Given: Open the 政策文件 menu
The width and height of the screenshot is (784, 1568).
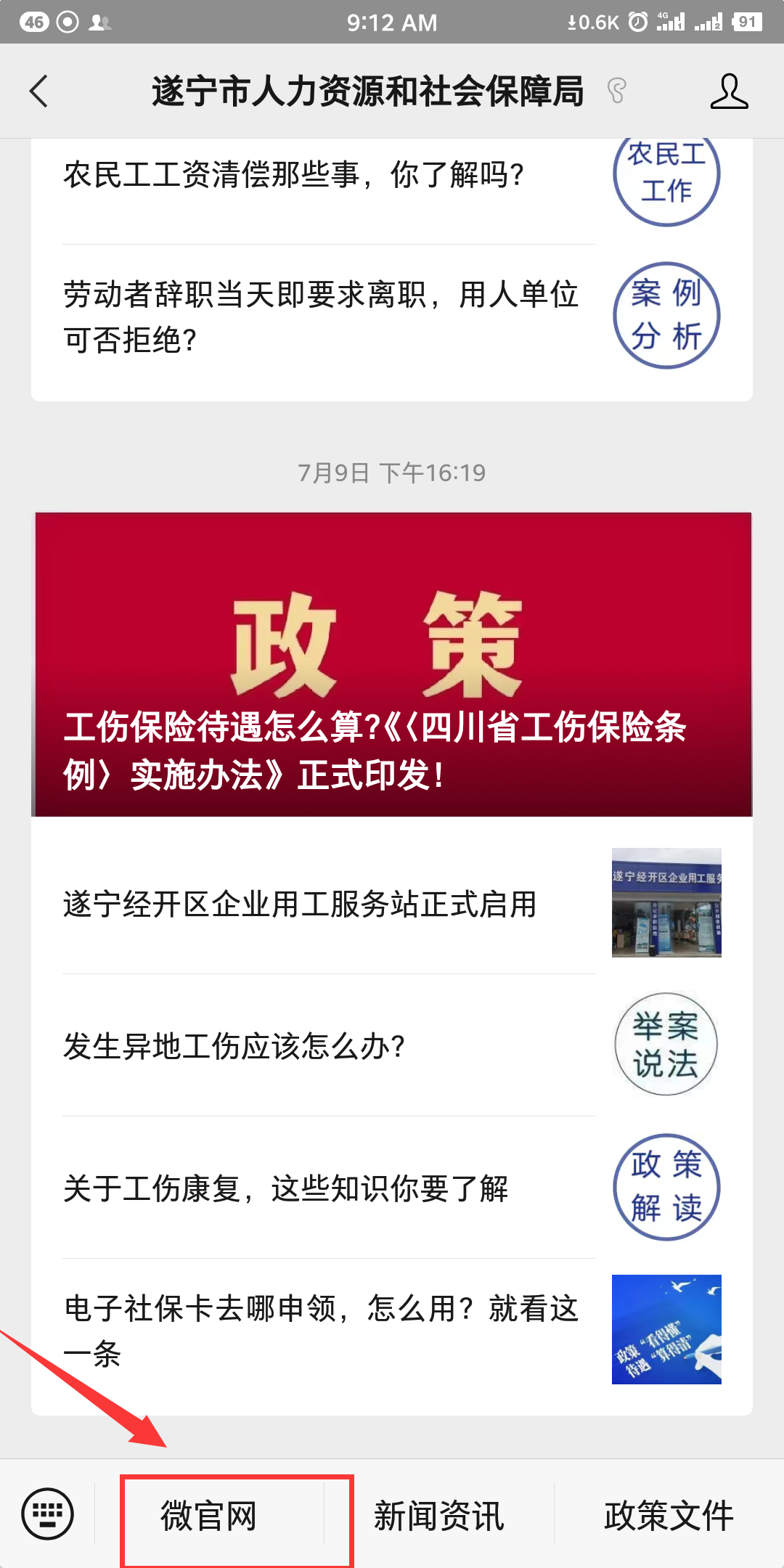Looking at the screenshot, I should [669, 1516].
